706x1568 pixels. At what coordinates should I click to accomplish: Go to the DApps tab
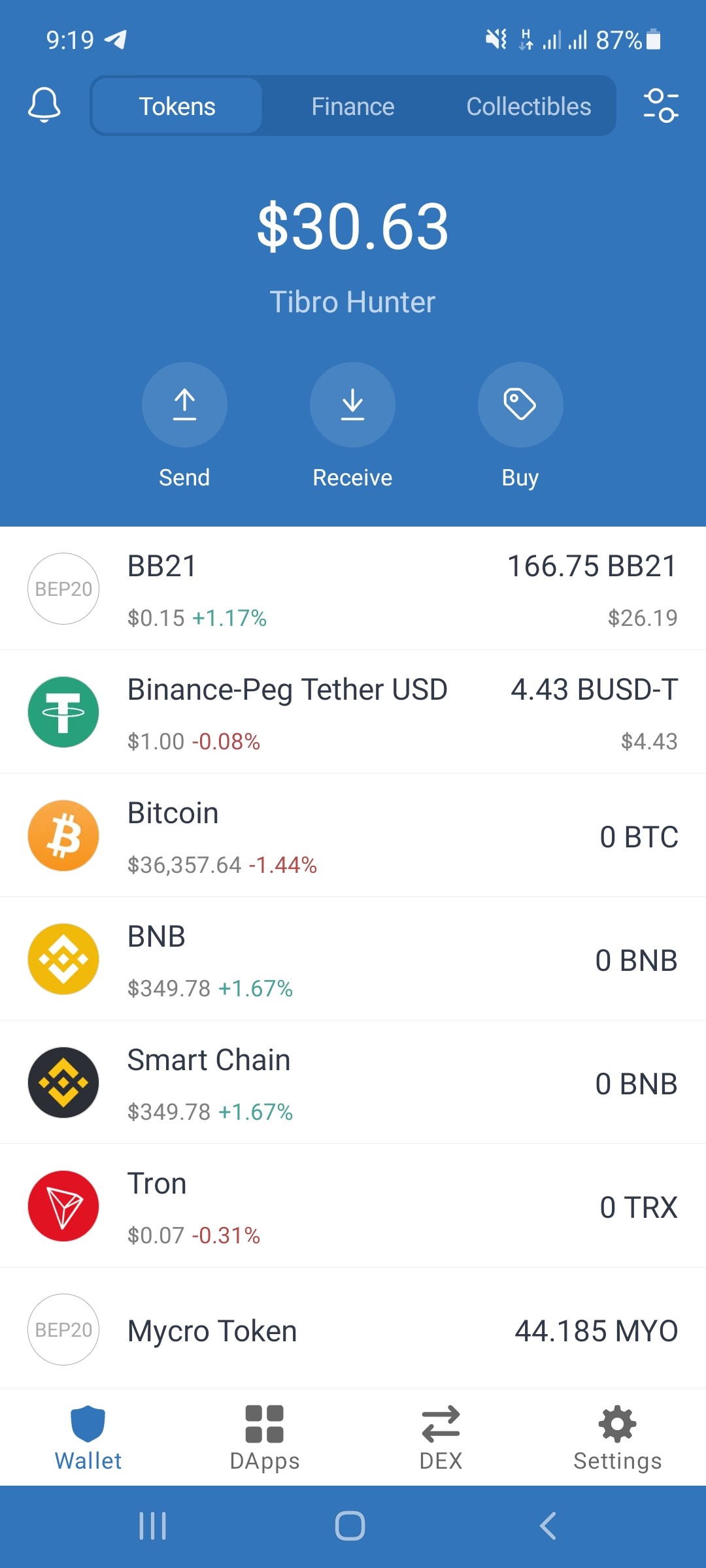265,1437
